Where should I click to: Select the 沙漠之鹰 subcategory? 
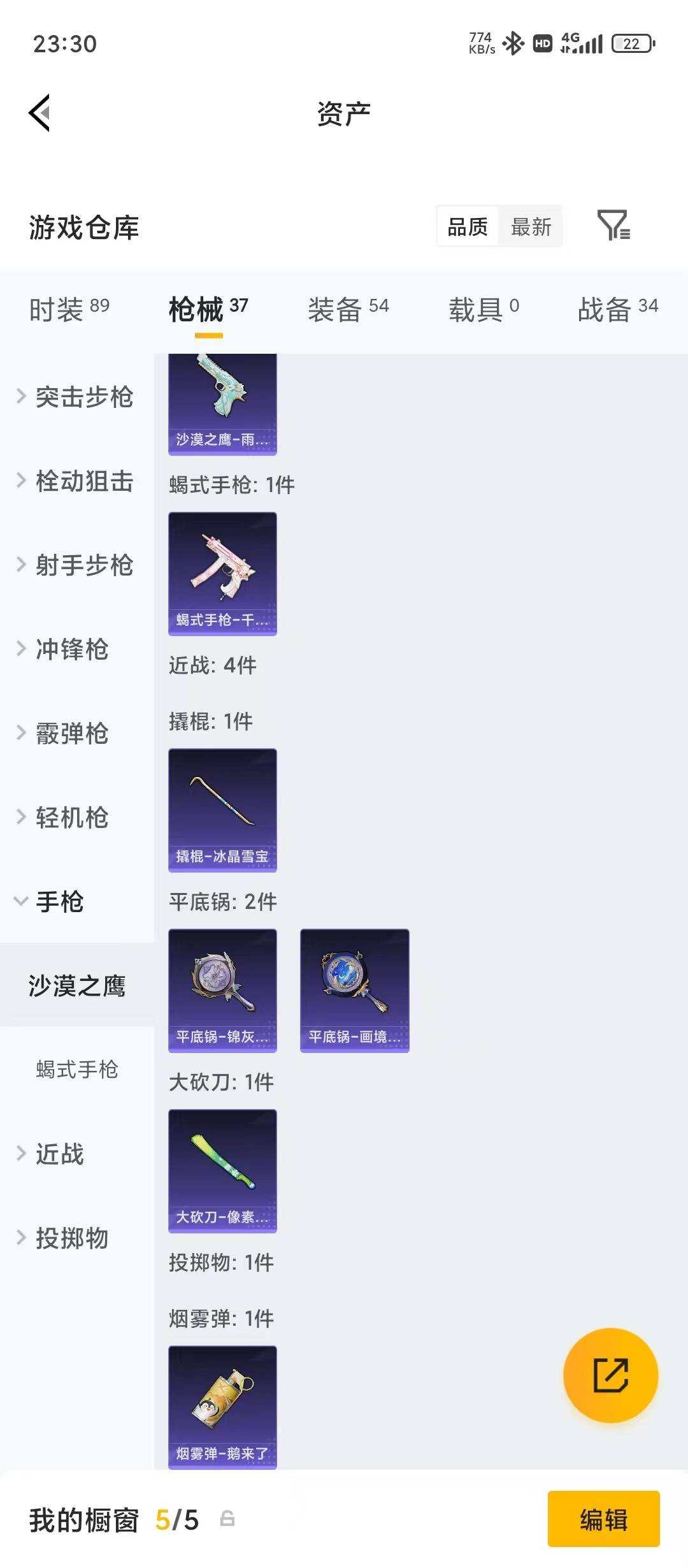coord(76,985)
